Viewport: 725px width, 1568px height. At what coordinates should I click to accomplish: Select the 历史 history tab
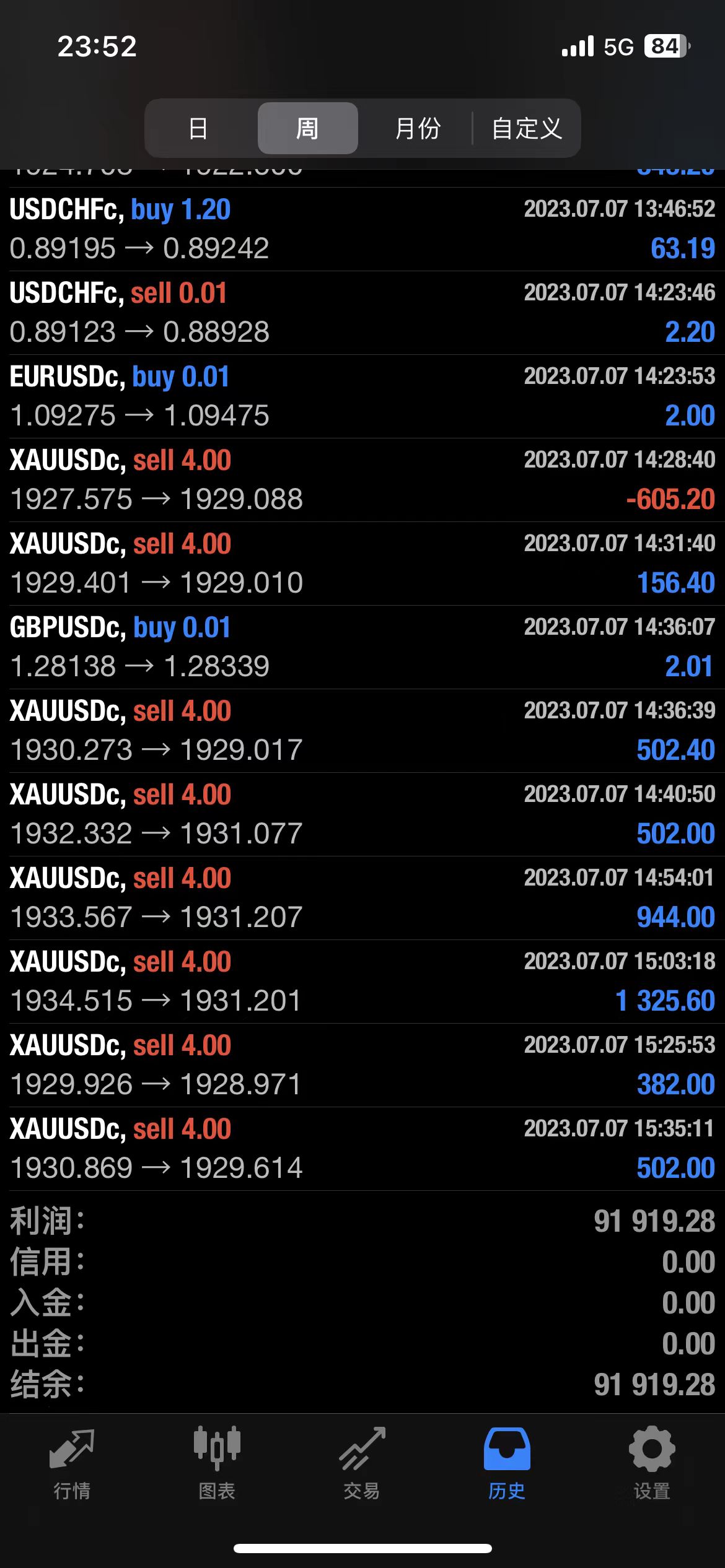pos(507,1464)
